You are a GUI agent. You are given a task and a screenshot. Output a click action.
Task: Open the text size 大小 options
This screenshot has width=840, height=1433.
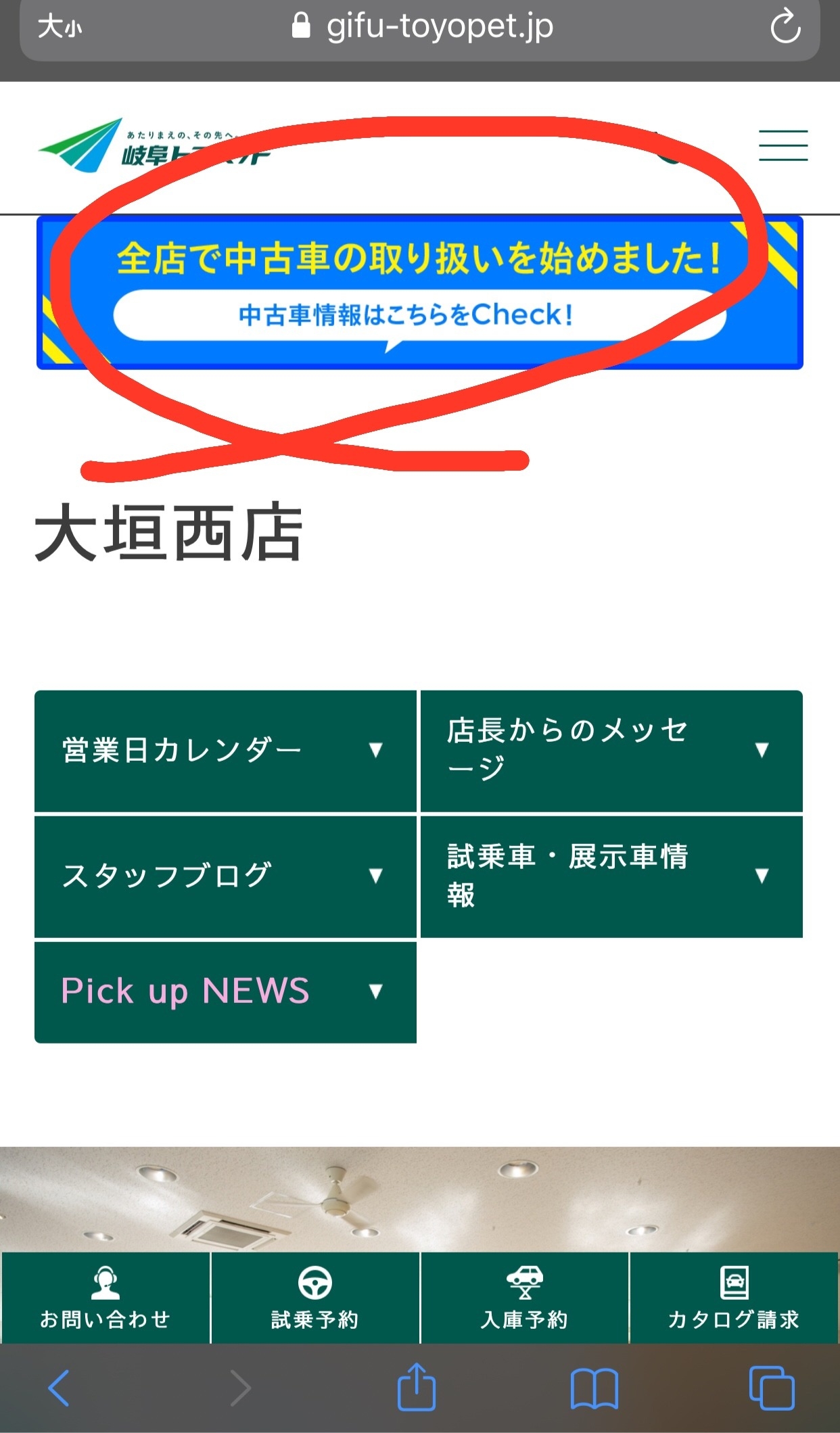[x=60, y=28]
